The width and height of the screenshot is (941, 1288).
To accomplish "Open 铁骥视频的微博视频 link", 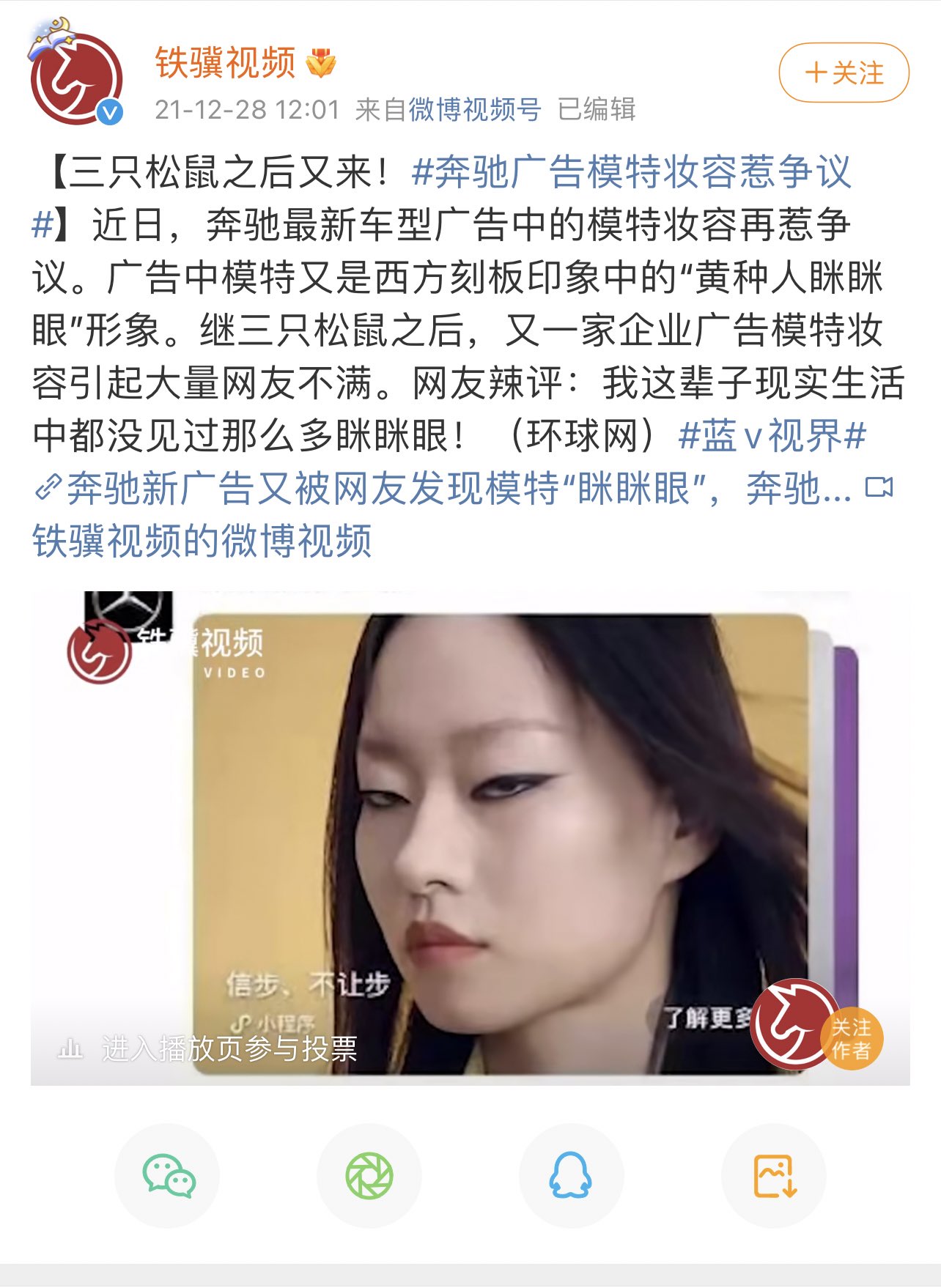I will 202,541.
